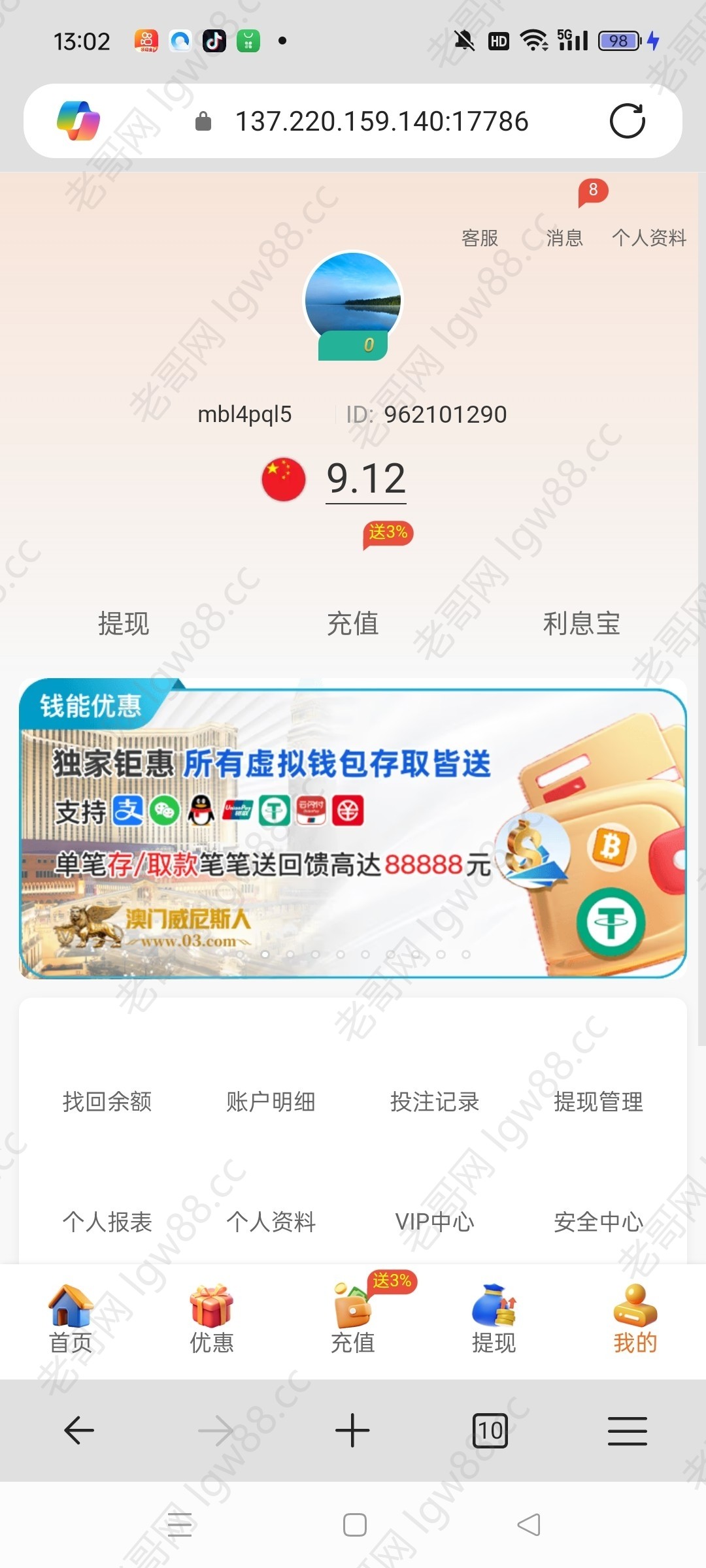This screenshot has height=1568, width=706.
Task: Tap 充值 below the balance
Action: point(353,623)
